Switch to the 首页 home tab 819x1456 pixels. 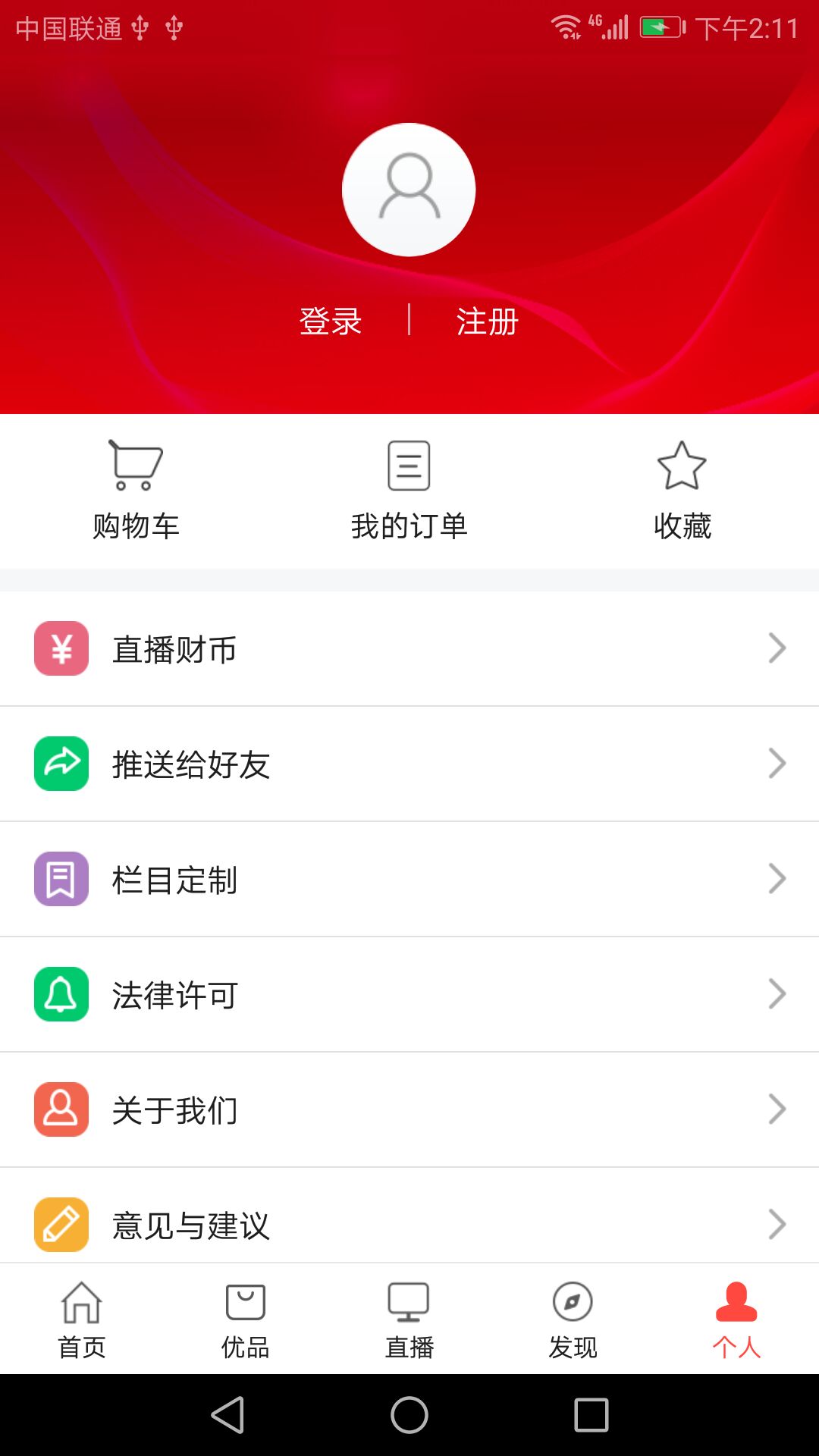(82, 1319)
